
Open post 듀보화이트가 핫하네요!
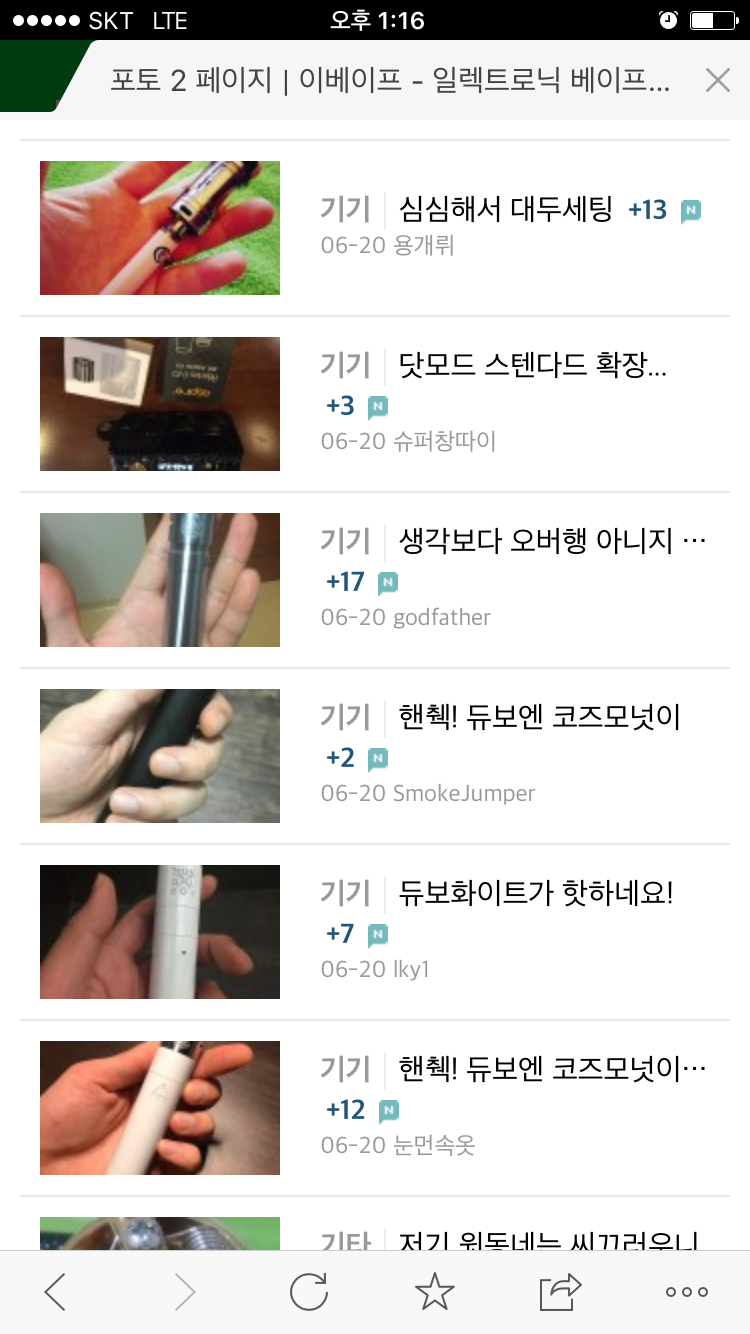(536, 893)
